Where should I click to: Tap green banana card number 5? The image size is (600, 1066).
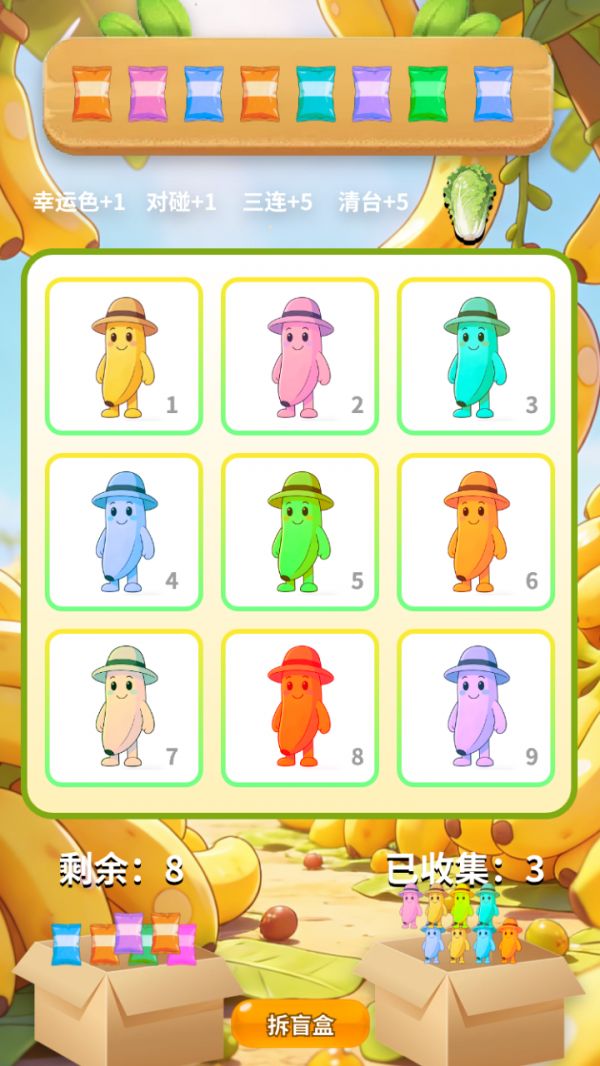[300, 532]
